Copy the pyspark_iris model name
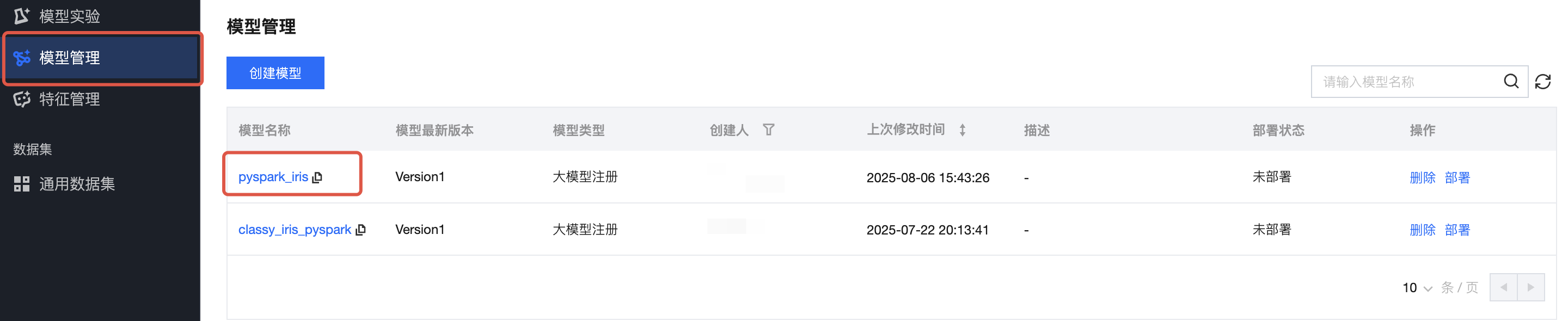Viewport: 1568px width, 321px height. click(x=317, y=177)
